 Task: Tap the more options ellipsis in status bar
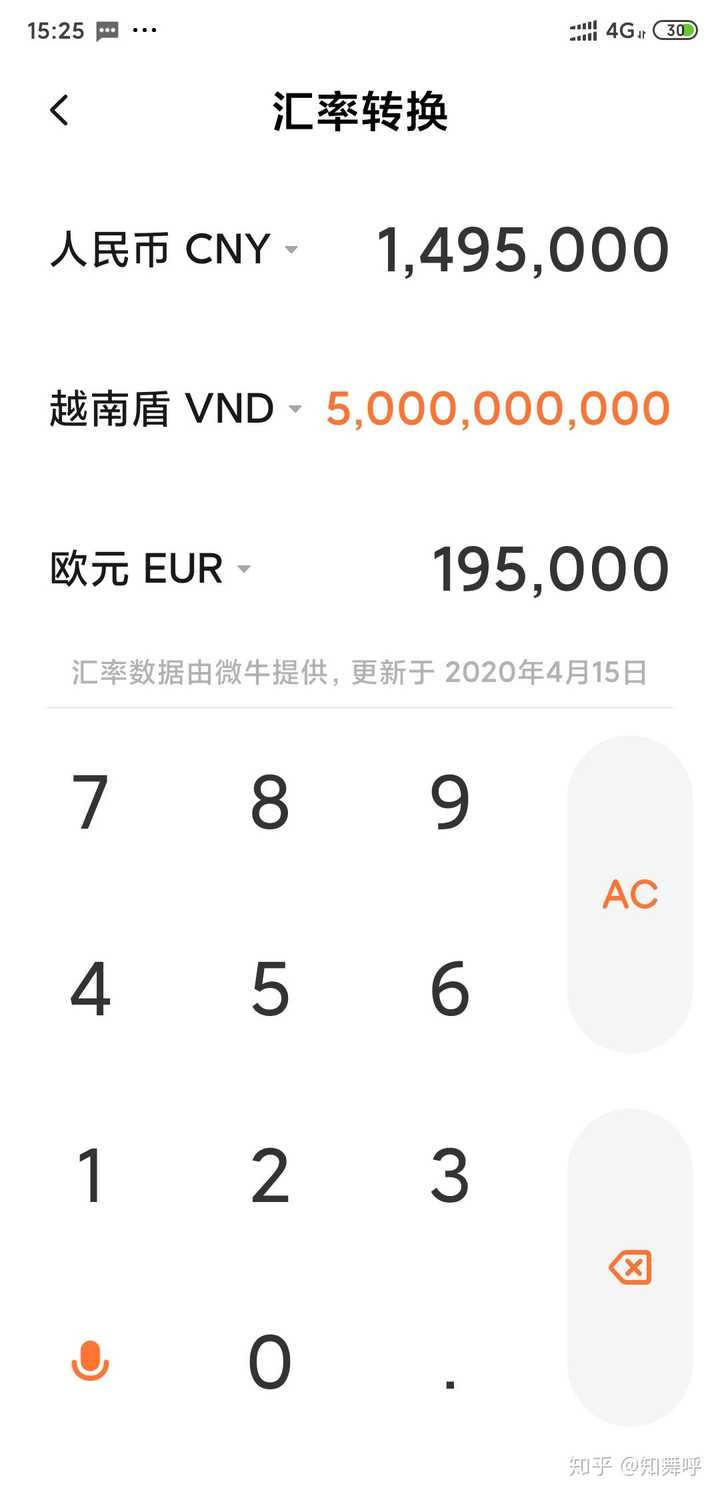pos(145,30)
